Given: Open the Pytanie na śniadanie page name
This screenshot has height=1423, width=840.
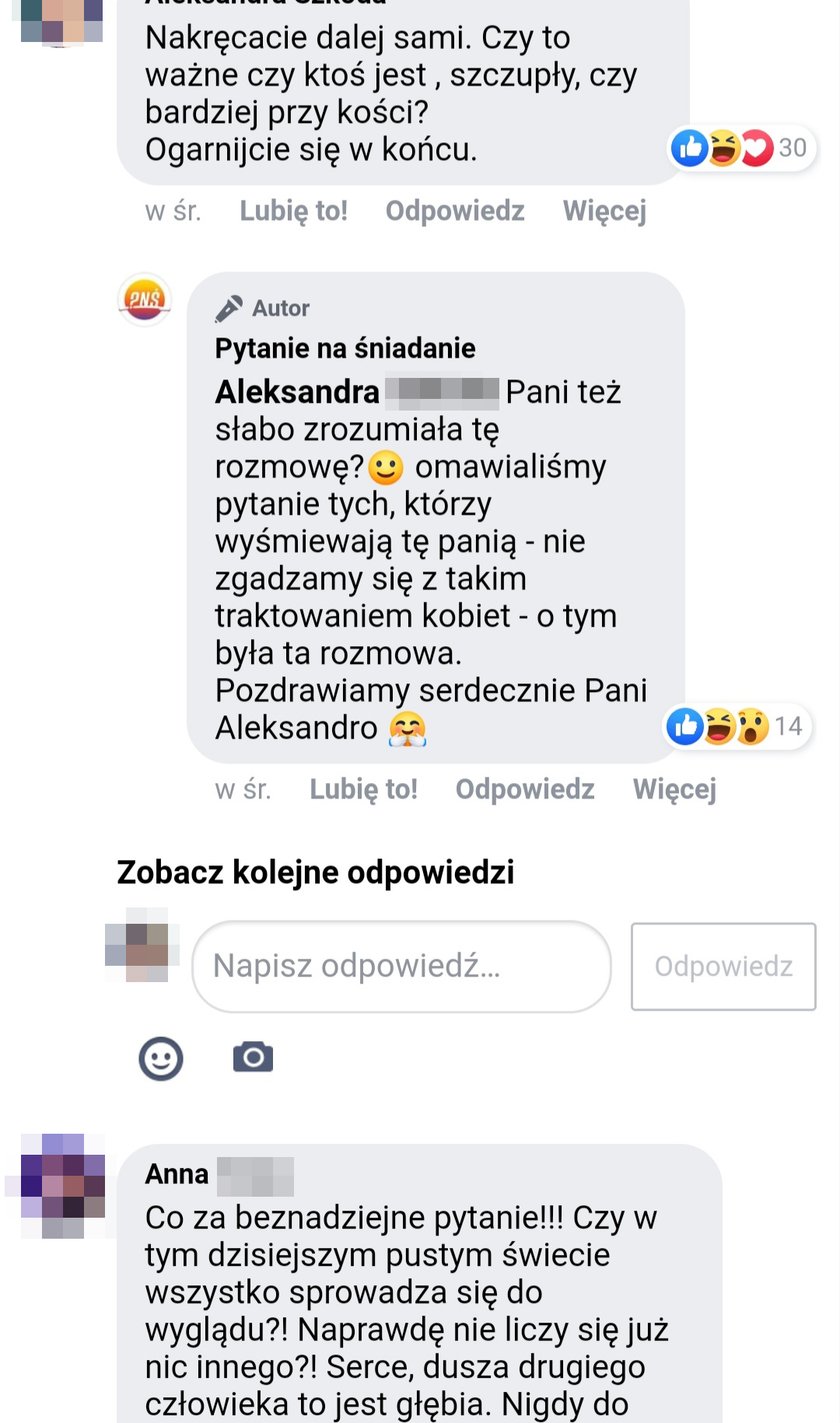Looking at the screenshot, I should (345, 348).
